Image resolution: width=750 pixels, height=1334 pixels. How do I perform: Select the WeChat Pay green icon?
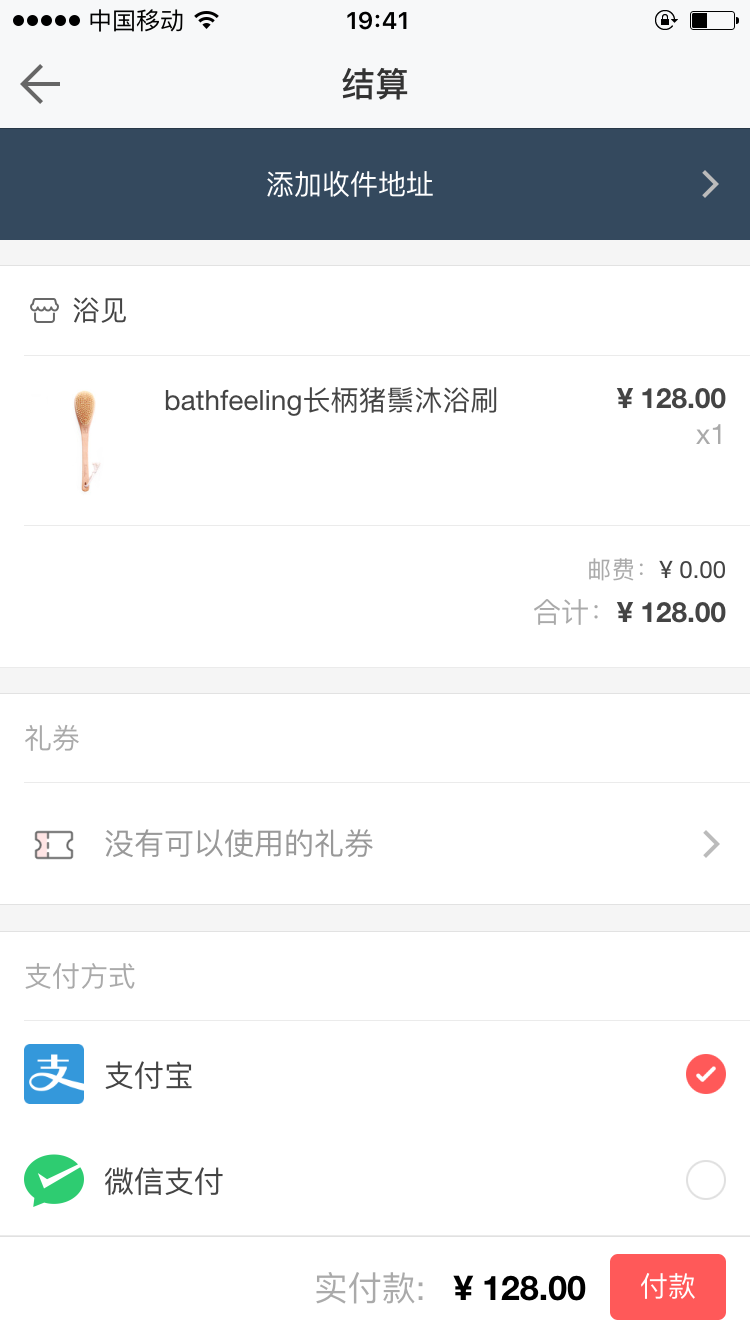click(x=53, y=1180)
